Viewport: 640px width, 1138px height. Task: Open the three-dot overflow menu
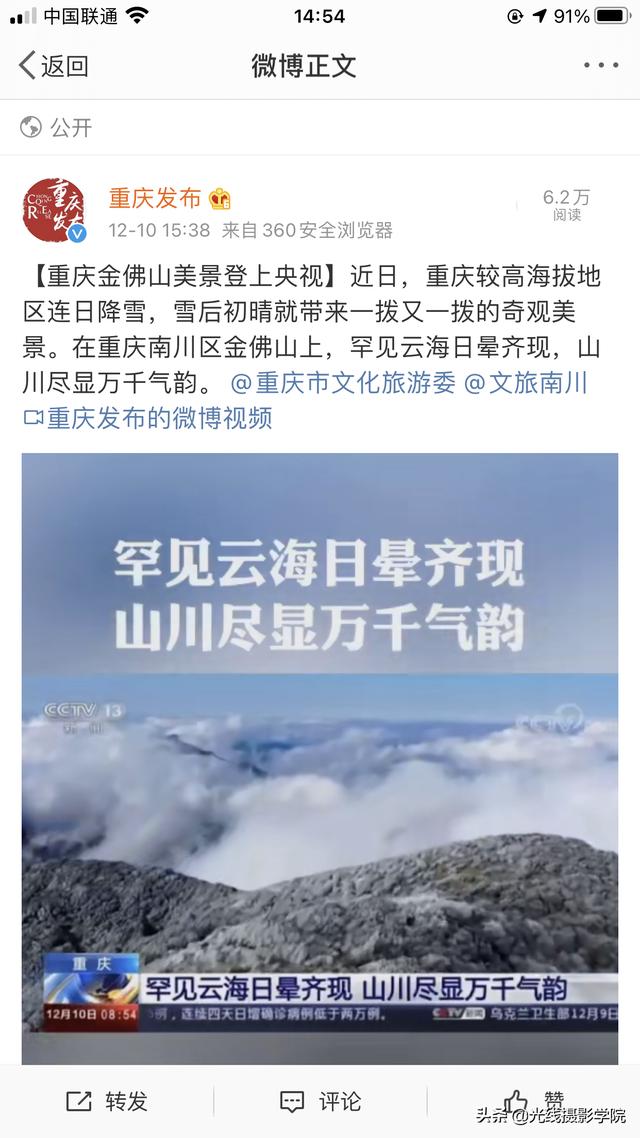tap(601, 66)
